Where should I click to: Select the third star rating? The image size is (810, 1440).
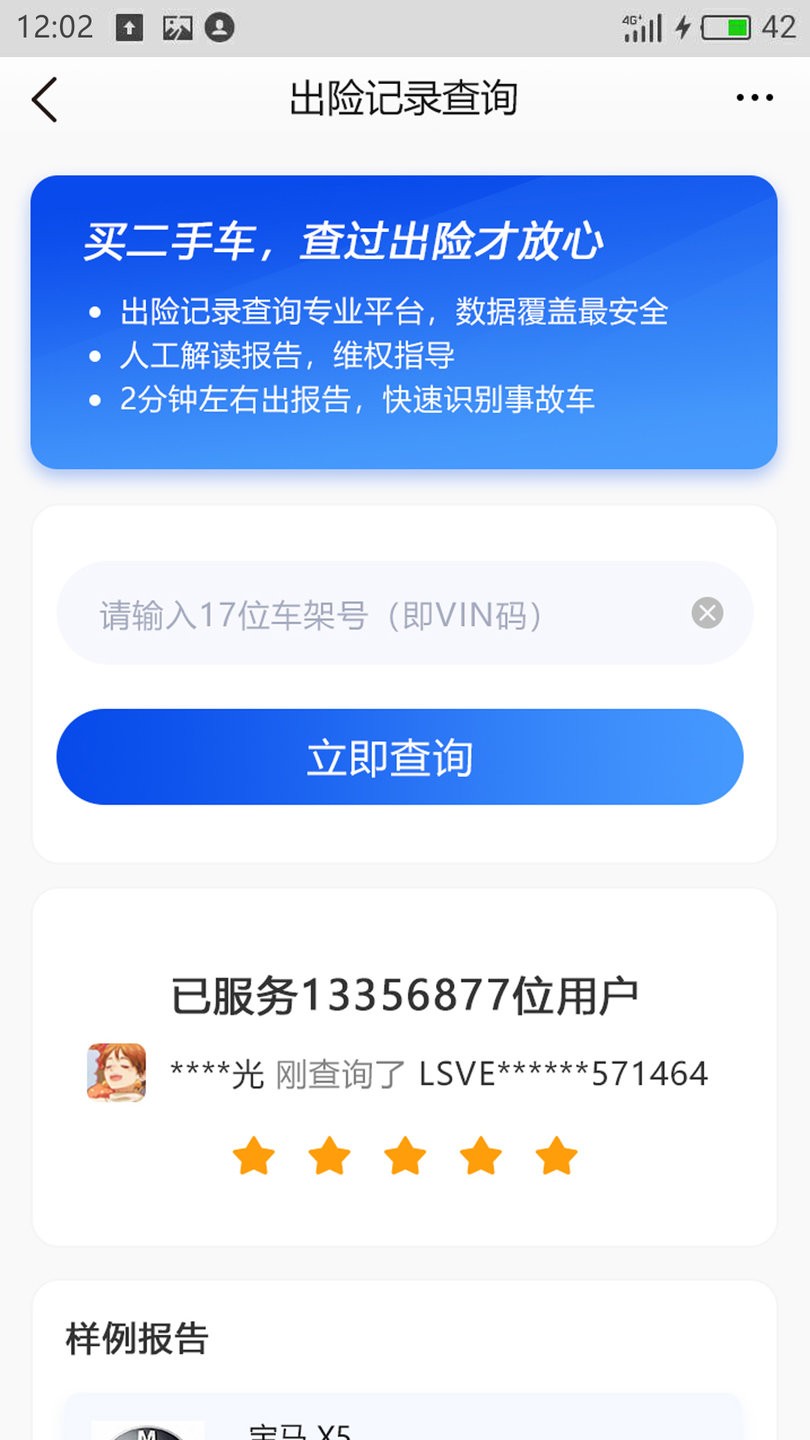(405, 1156)
